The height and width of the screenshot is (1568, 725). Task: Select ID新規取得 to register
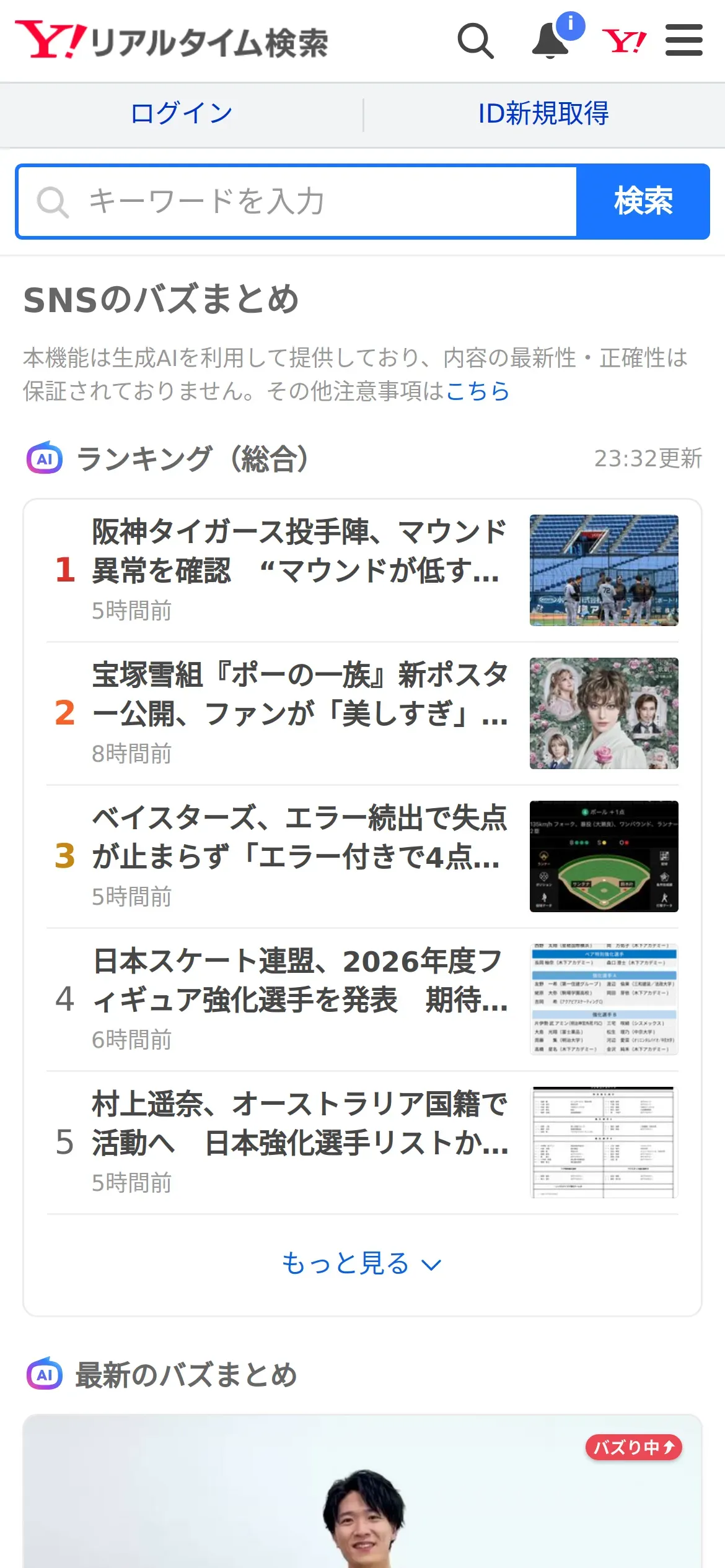tap(543, 114)
